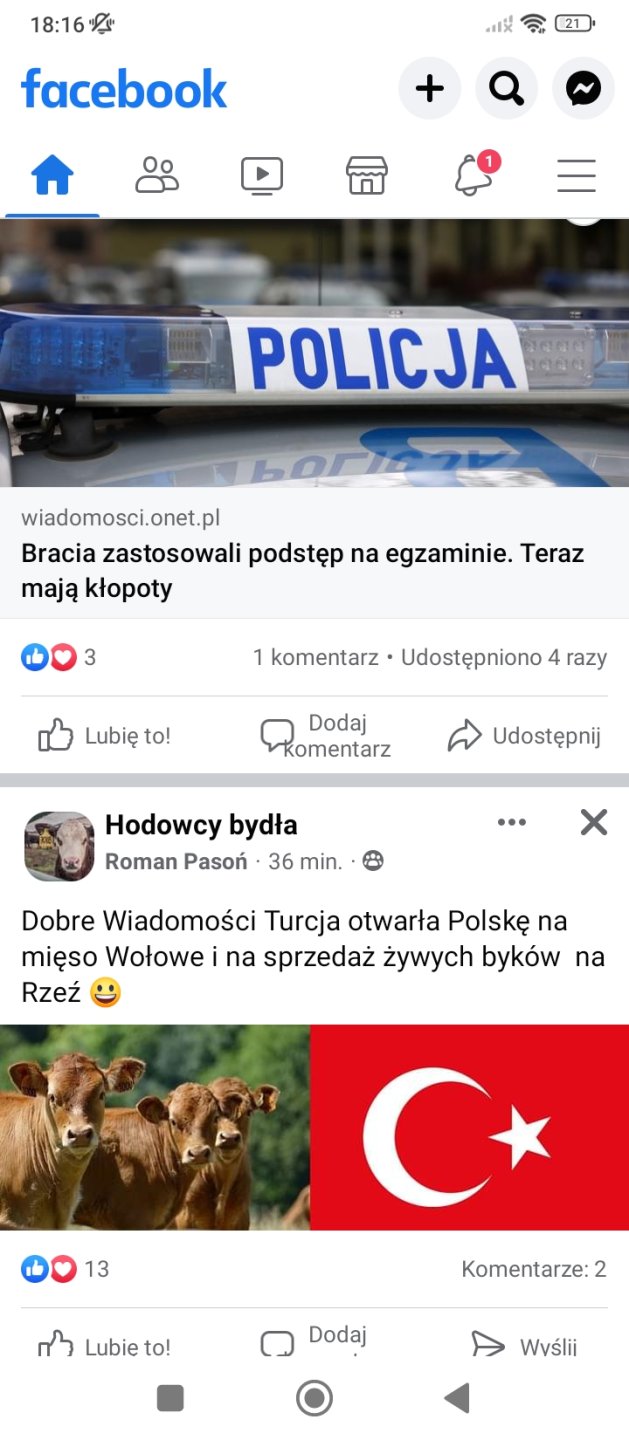Open Facebook search
629x1440 pixels.
pos(507,89)
